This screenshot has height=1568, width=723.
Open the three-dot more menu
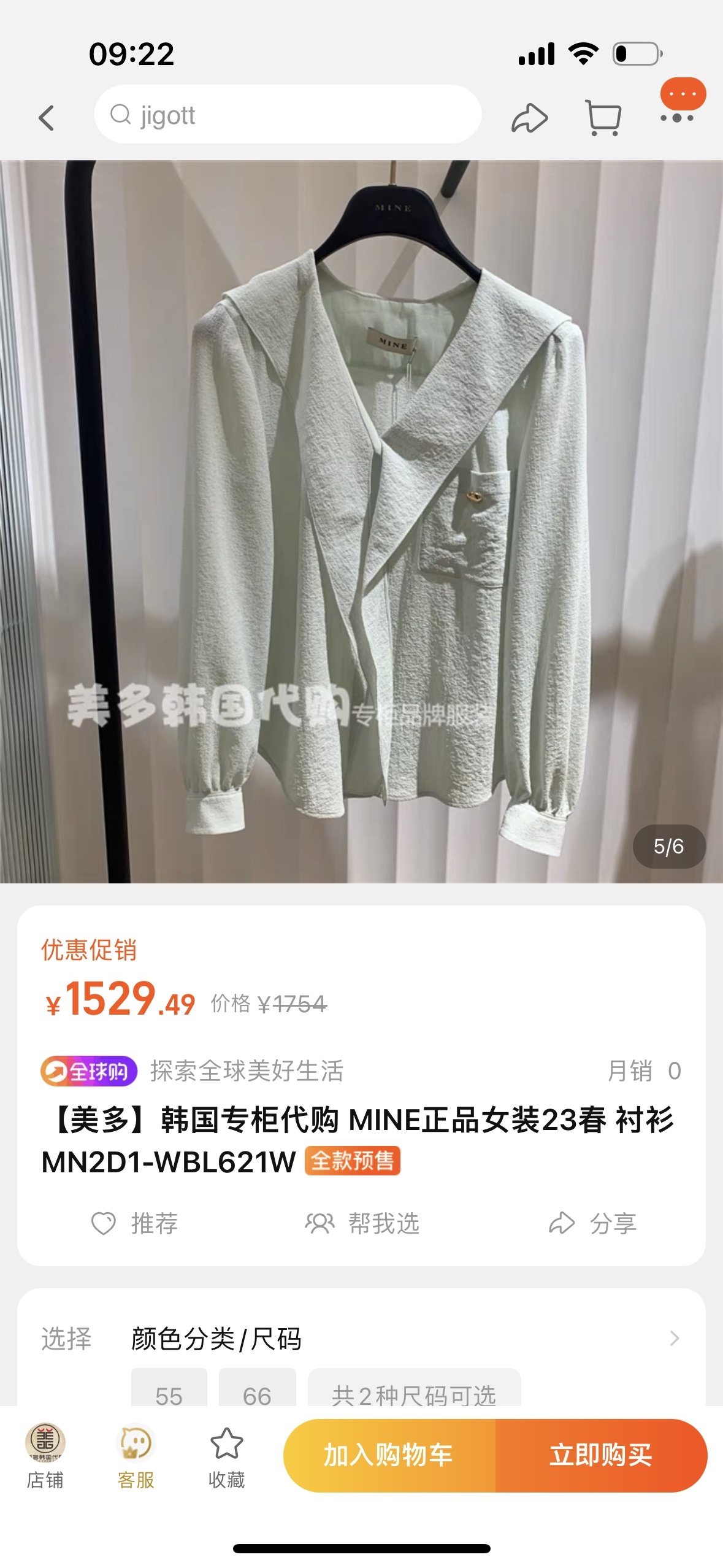pos(677,117)
